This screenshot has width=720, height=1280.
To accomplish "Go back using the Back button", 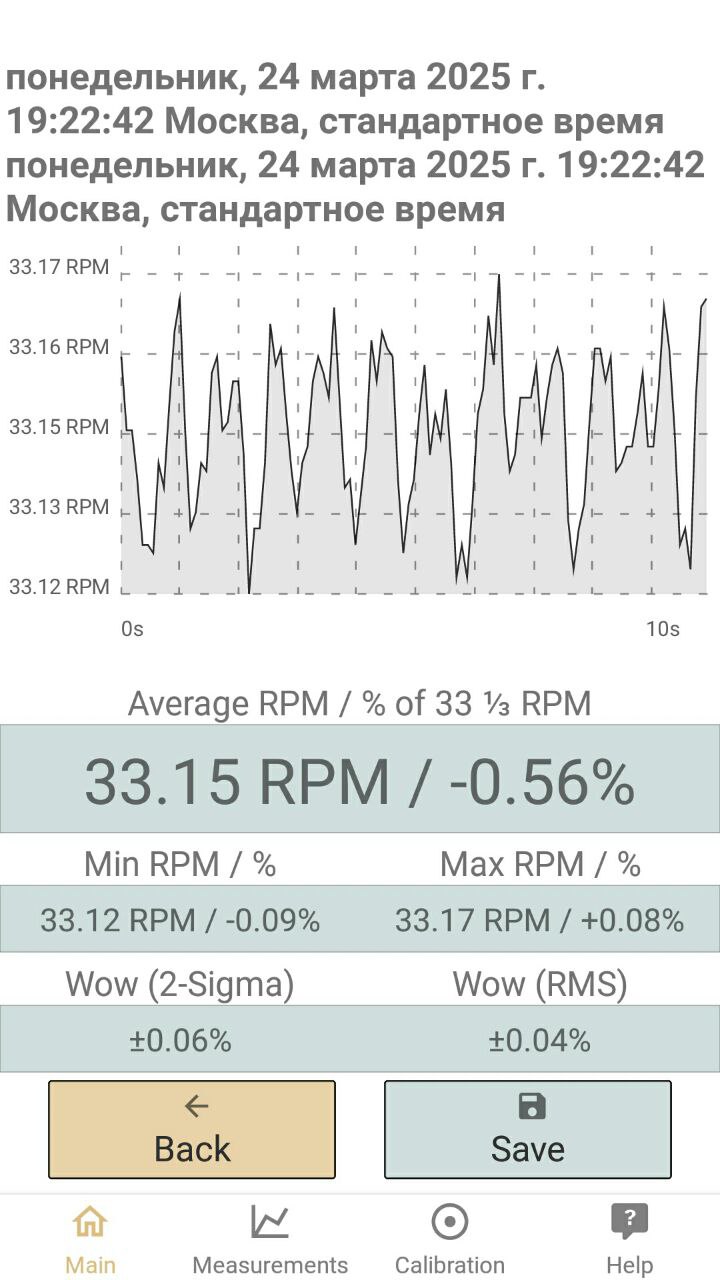I will pos(192,1129).
